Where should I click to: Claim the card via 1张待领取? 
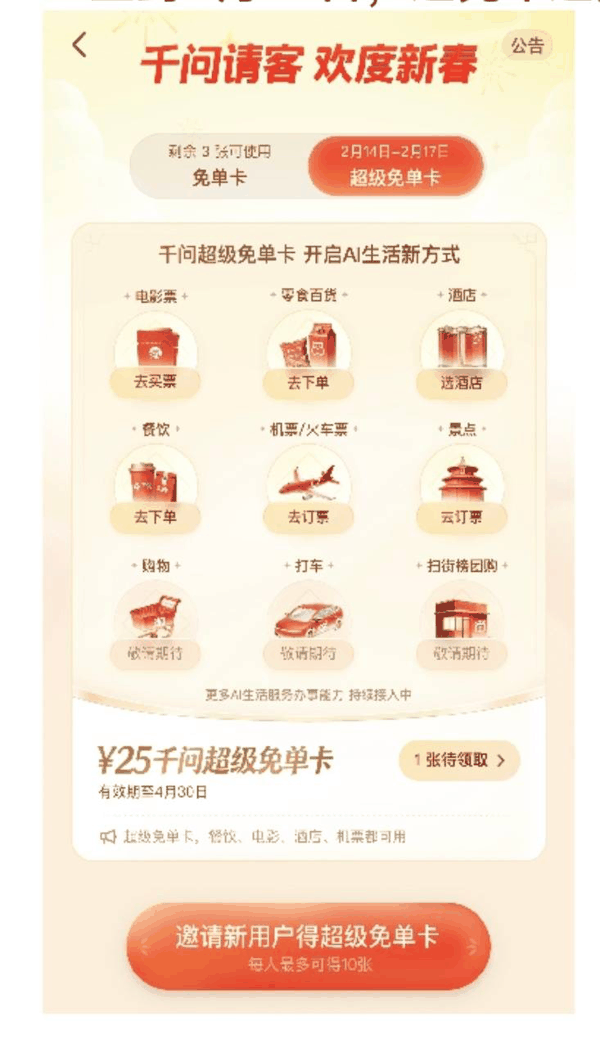pyautogui.click(x=459, y=760)
